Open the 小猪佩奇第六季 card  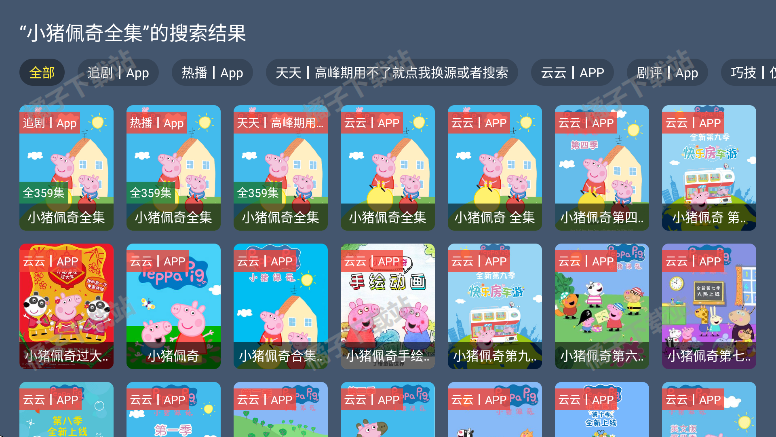pos(601,306)
